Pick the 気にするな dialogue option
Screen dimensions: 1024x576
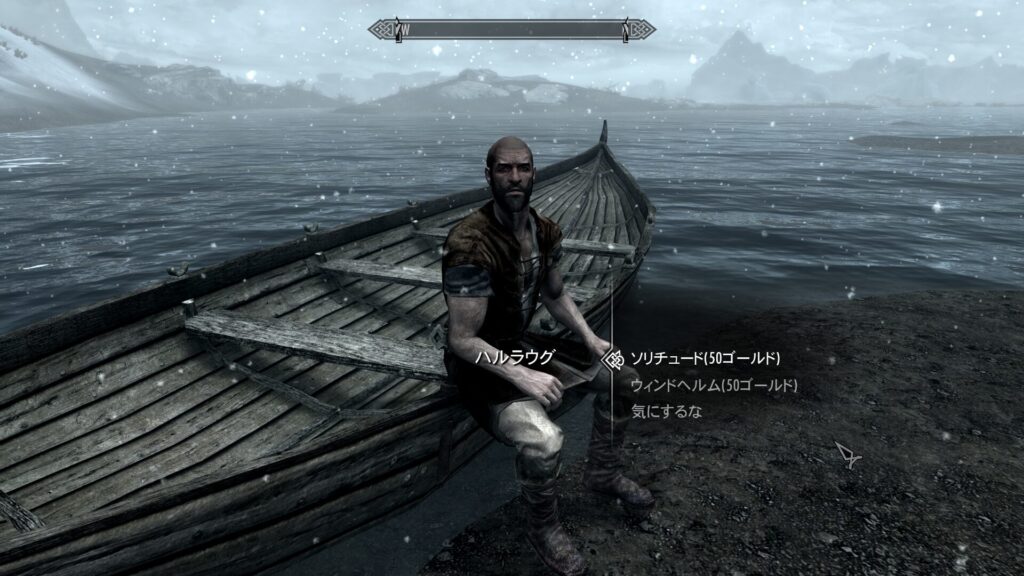666,410
